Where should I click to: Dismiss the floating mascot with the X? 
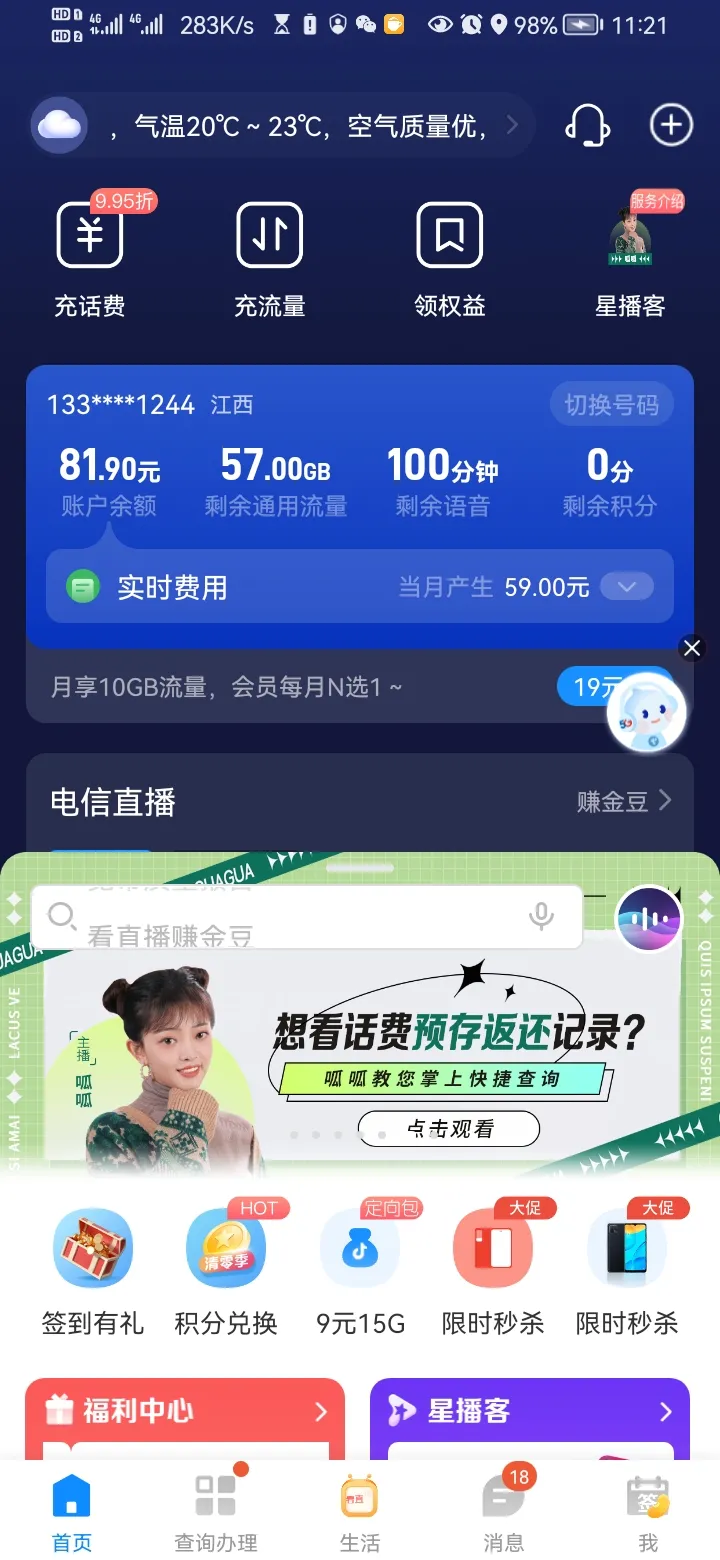click(692, 648)
